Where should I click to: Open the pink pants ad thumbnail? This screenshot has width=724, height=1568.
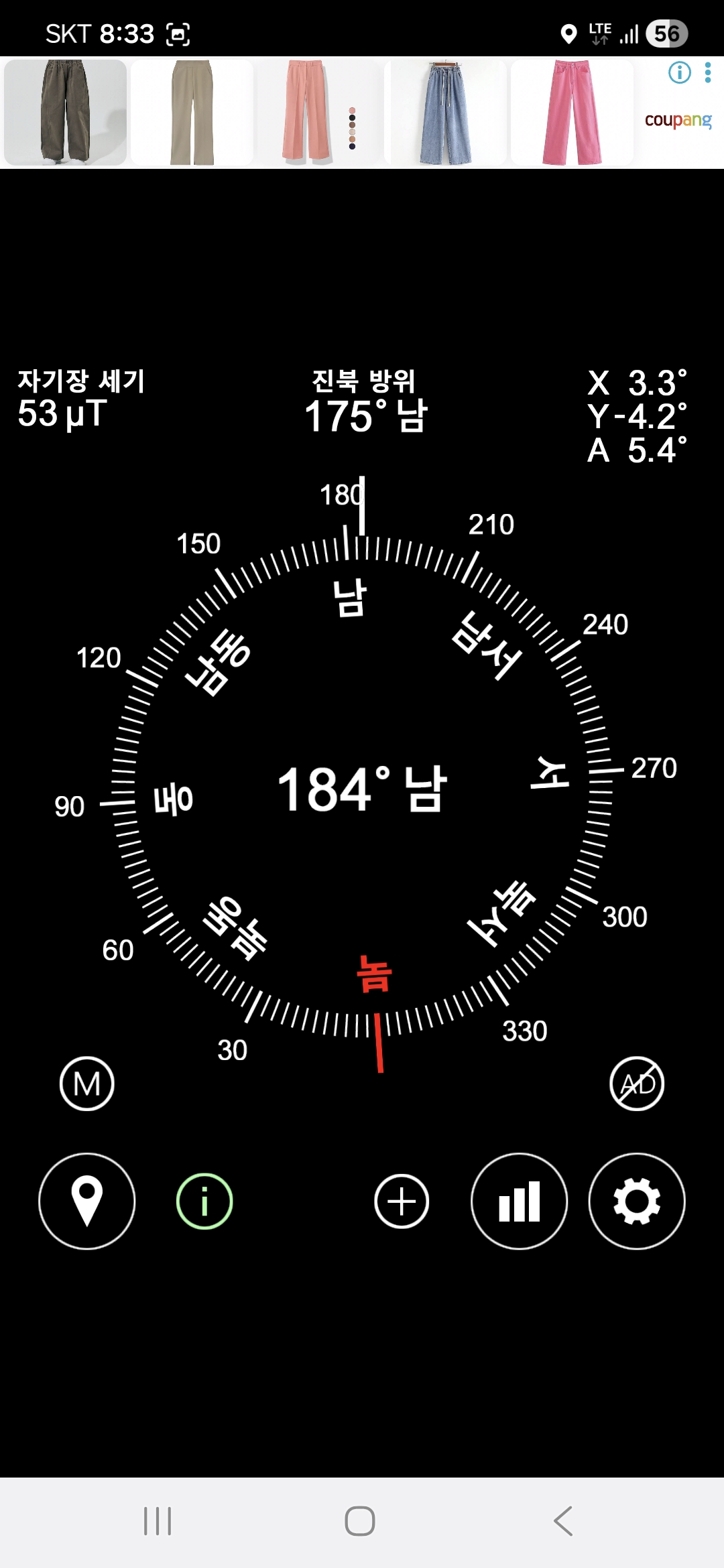pos(572,112)
